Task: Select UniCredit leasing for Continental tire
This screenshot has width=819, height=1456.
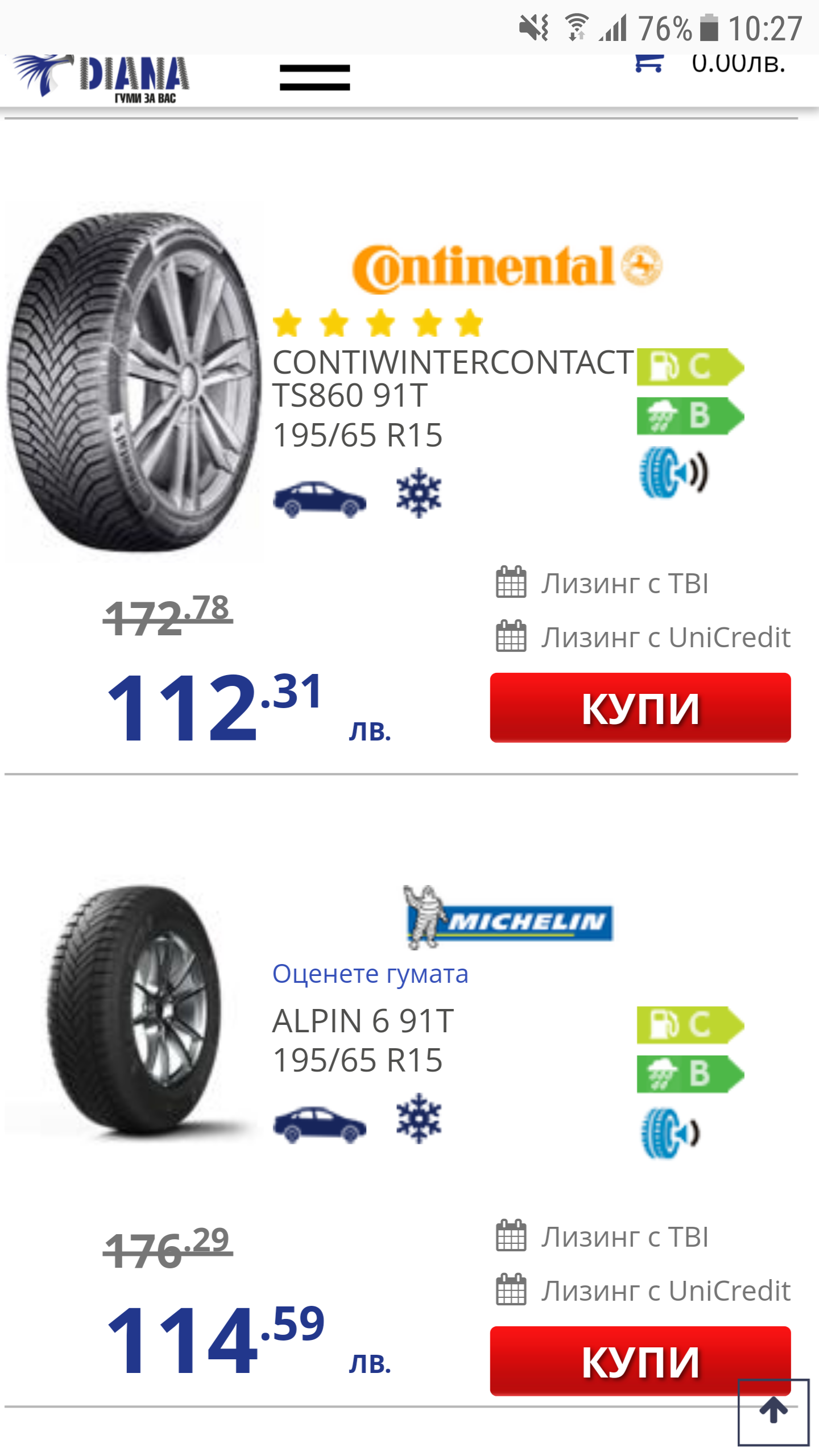Action: (x=643, y=637)
